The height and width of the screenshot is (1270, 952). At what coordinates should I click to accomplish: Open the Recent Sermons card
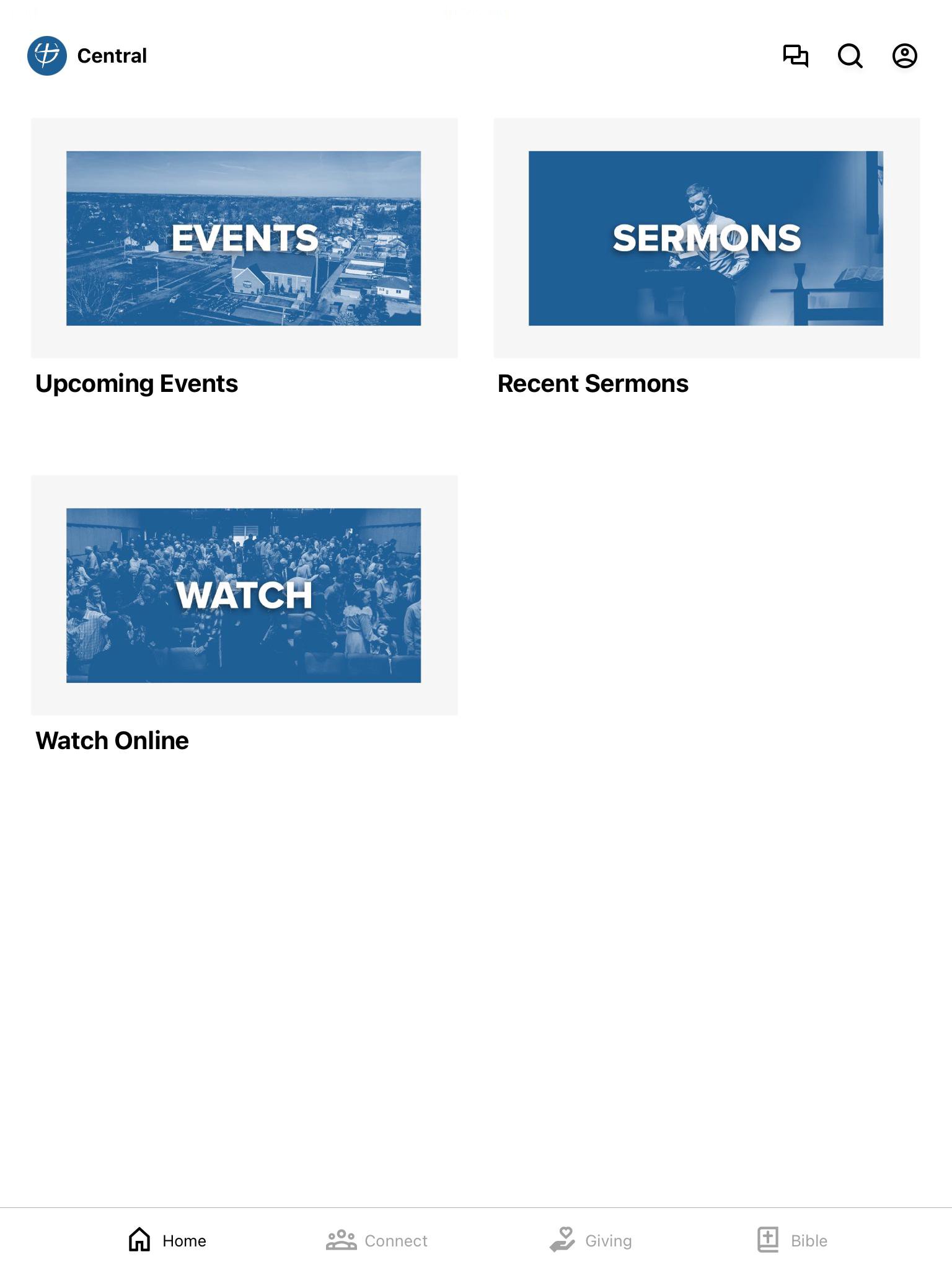pyautogui.click(x=706, y=238)
